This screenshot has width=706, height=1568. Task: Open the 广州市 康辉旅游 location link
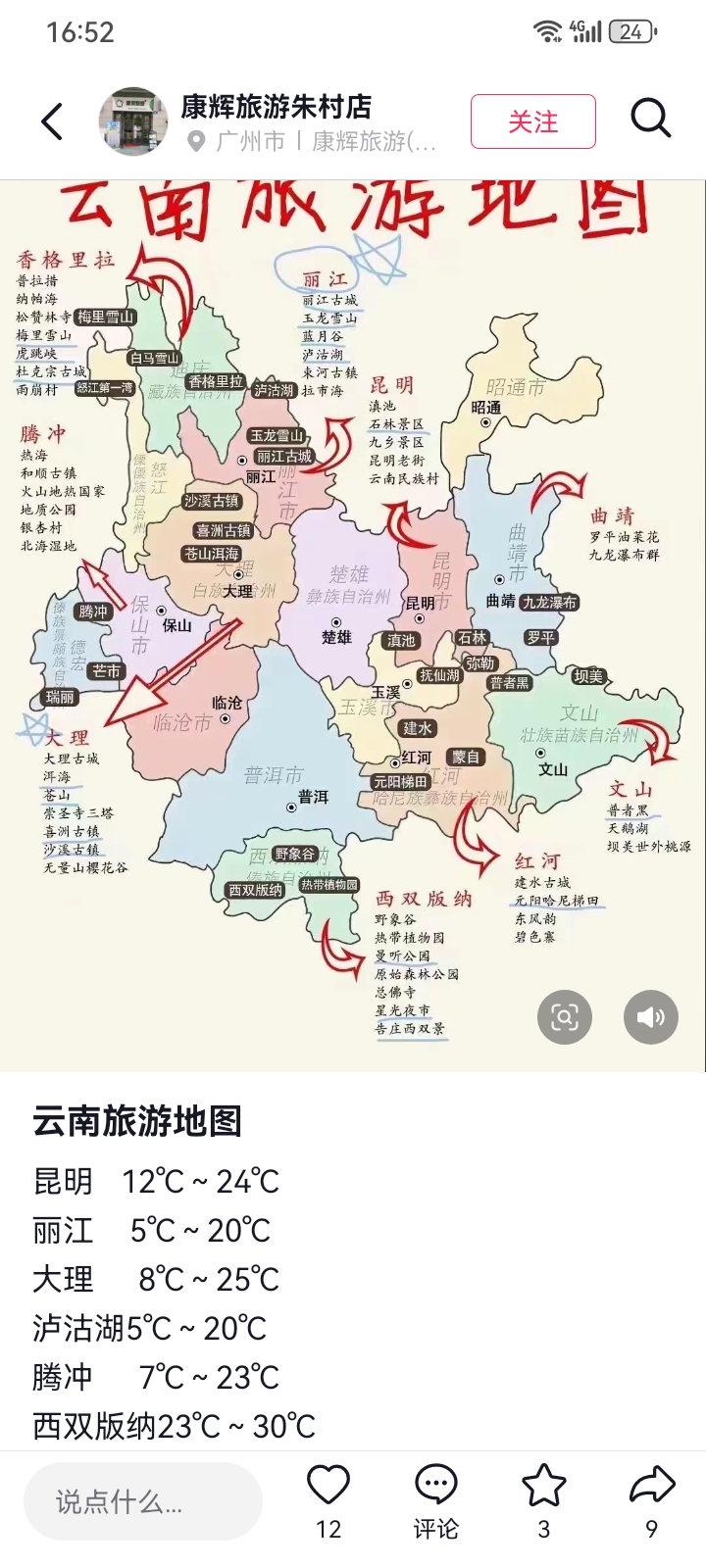312,142
